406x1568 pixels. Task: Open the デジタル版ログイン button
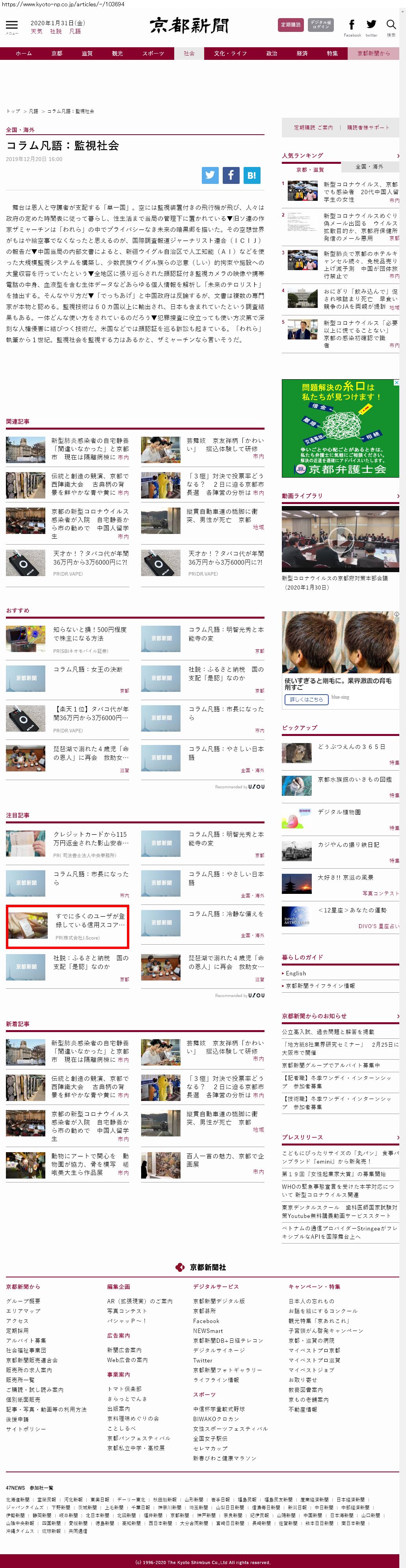[320, 25]
